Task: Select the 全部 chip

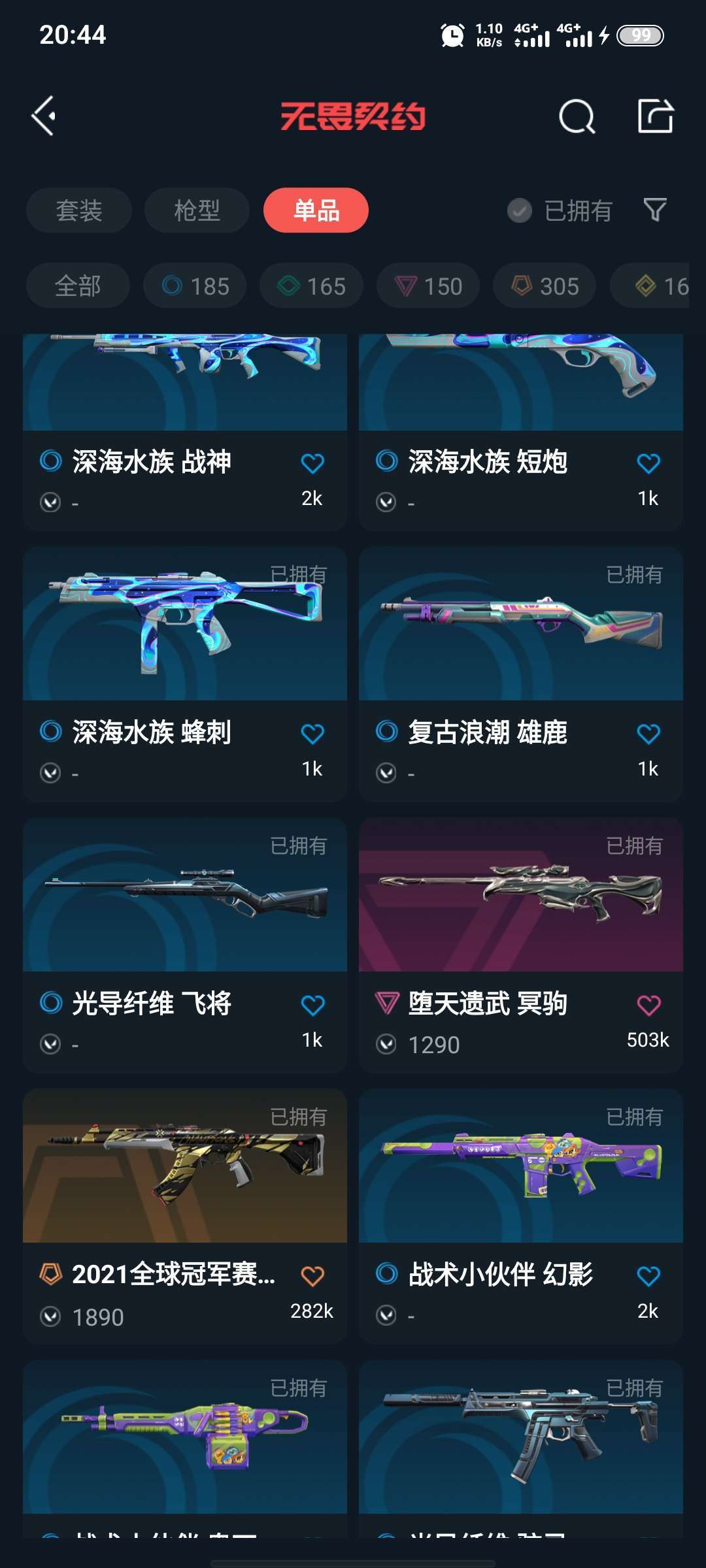Action: tap(78, 286)
